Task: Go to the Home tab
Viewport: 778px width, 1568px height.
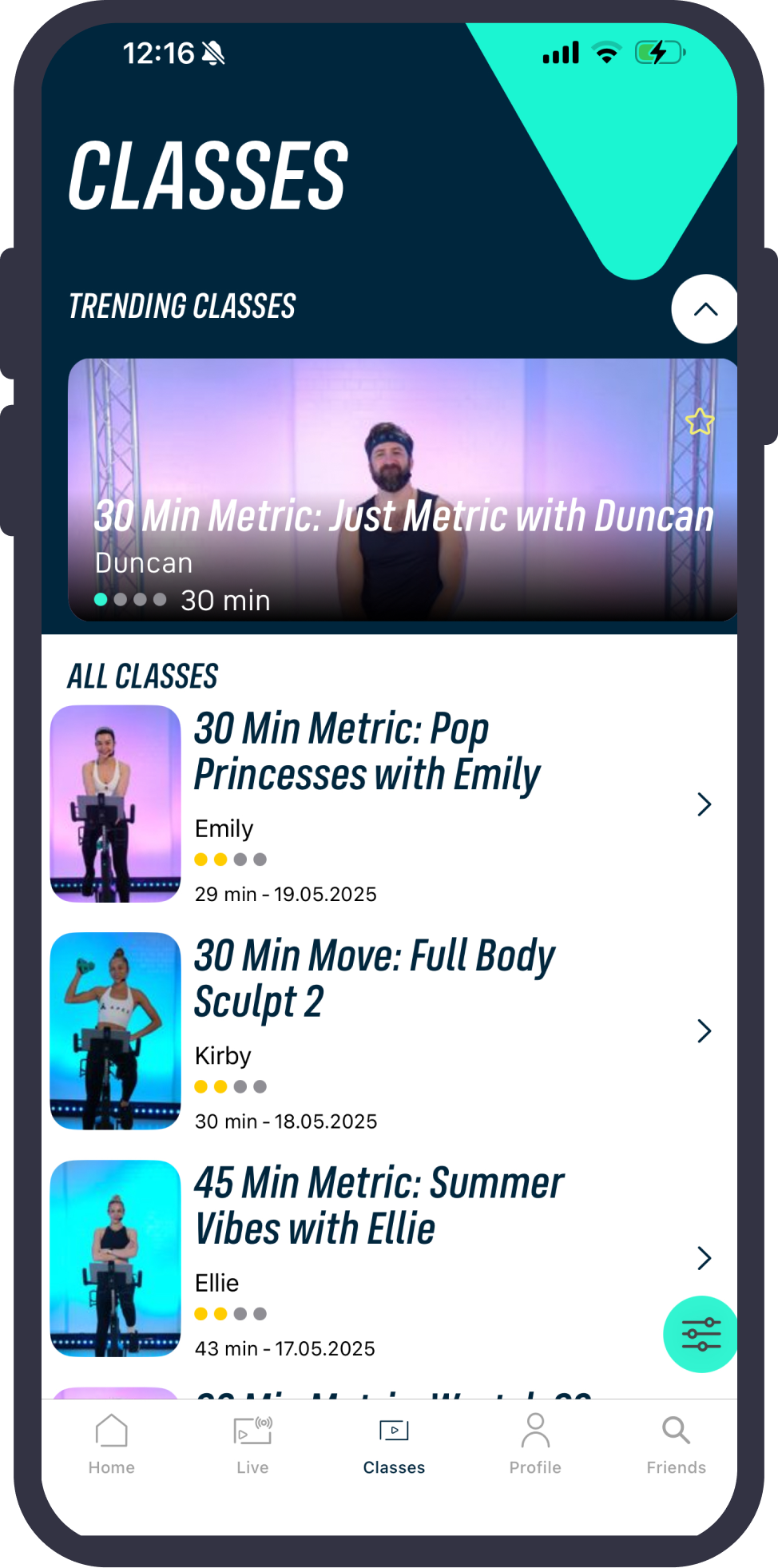Action: tap(112, 1444)
